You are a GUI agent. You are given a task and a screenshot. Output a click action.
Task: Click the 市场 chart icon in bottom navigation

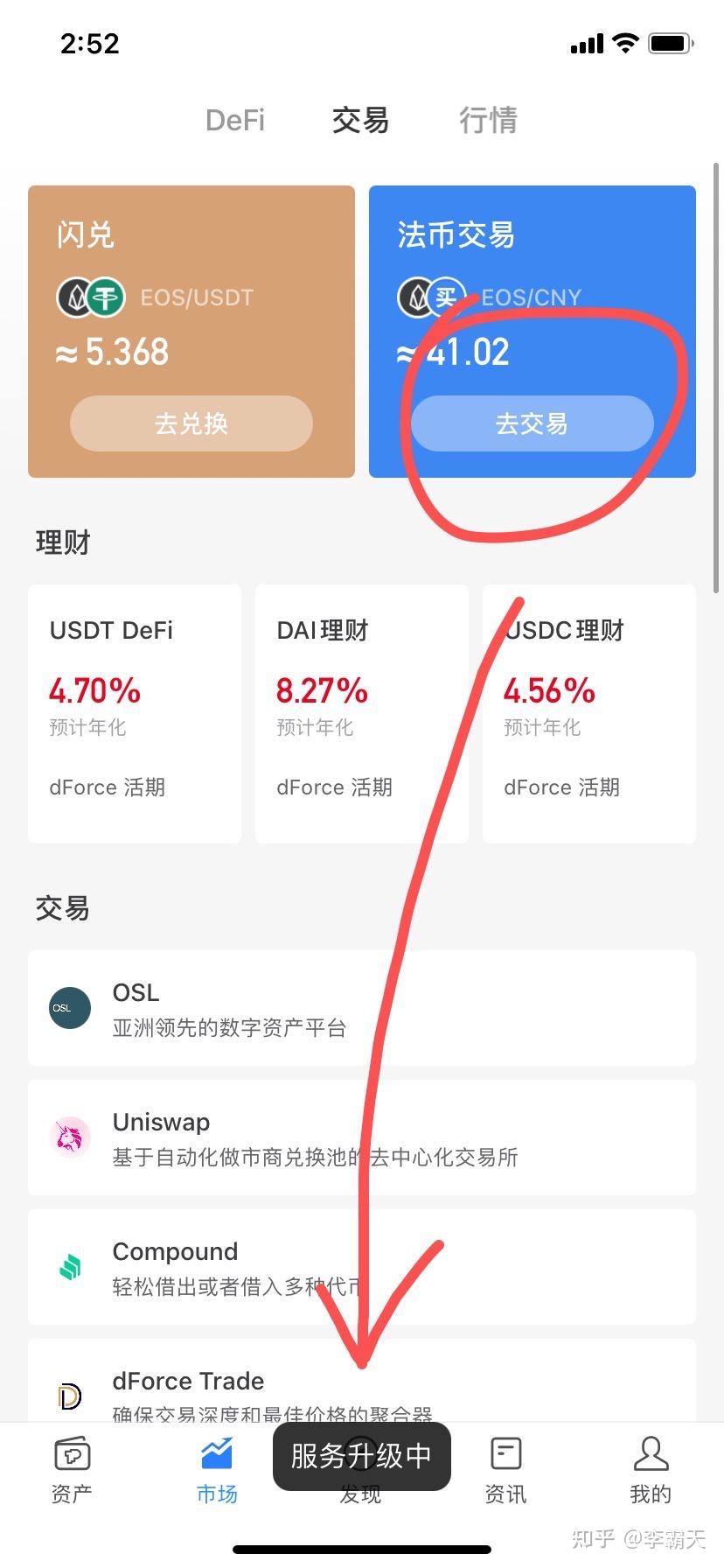tap(216, 1454)
